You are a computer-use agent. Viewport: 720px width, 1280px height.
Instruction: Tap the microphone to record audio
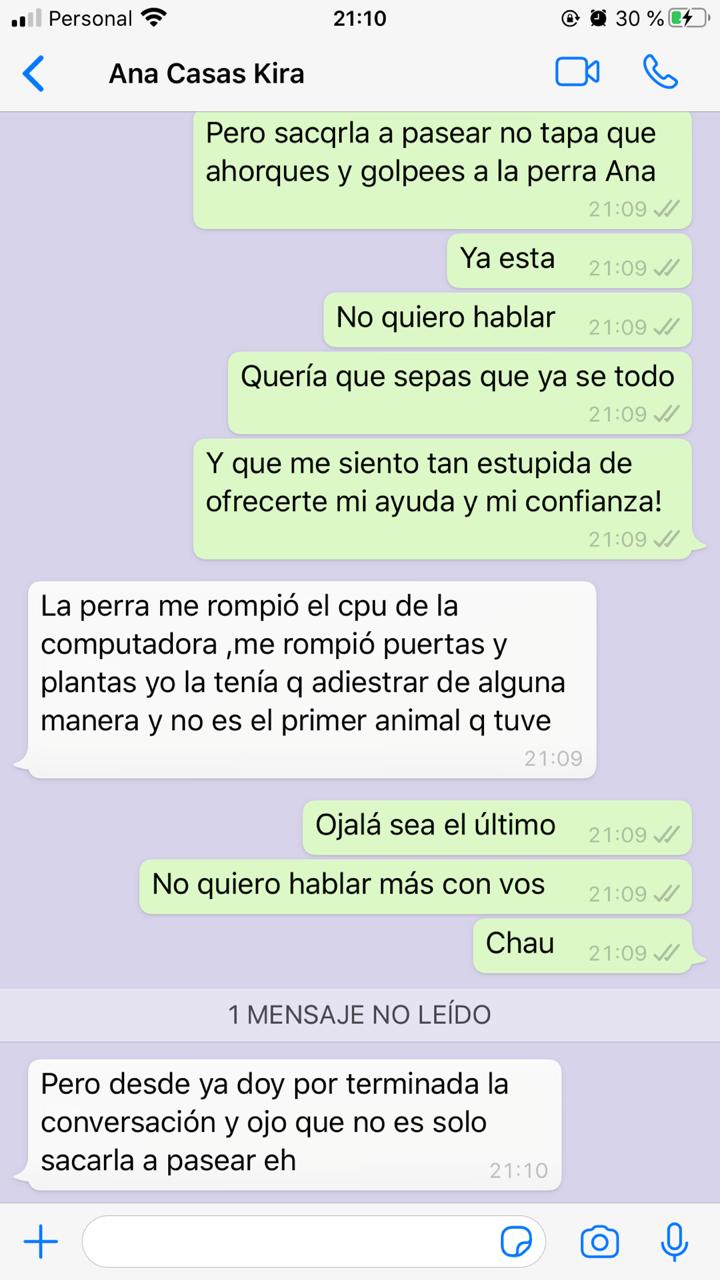pos(675,1242)
